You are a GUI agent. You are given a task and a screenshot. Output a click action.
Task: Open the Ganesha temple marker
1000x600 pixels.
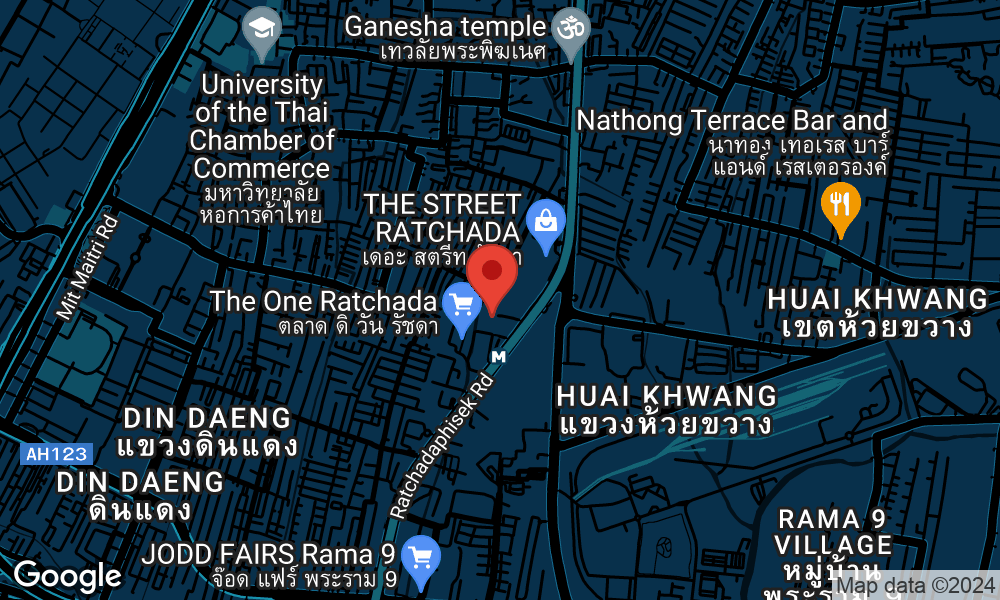coord(571,27)
